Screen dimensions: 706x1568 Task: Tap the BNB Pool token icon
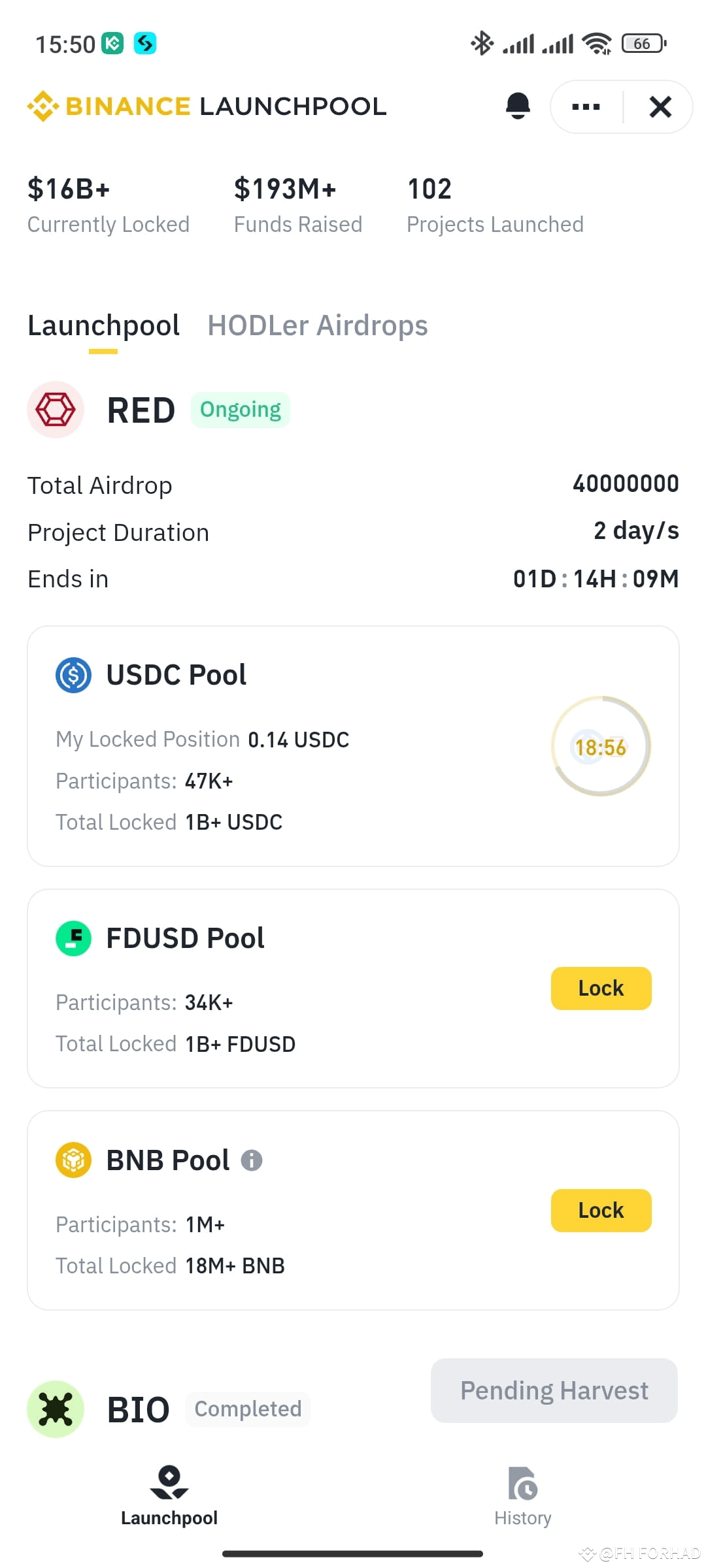pyautogui.click(x=73, y=1160)
